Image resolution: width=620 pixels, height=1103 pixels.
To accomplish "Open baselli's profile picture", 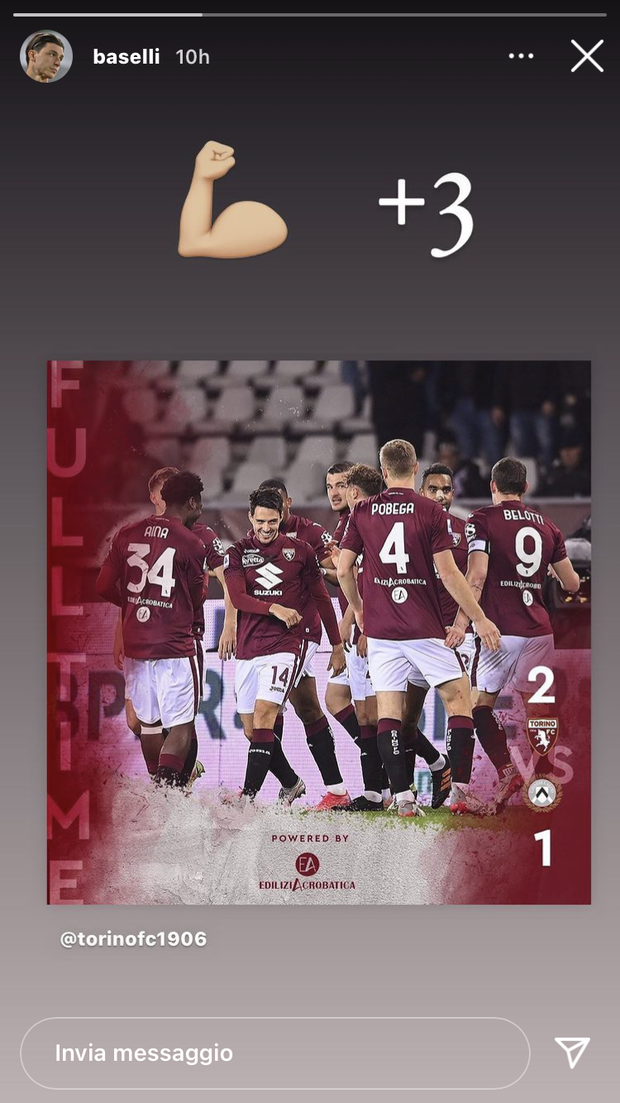I will tap(46, 57).
